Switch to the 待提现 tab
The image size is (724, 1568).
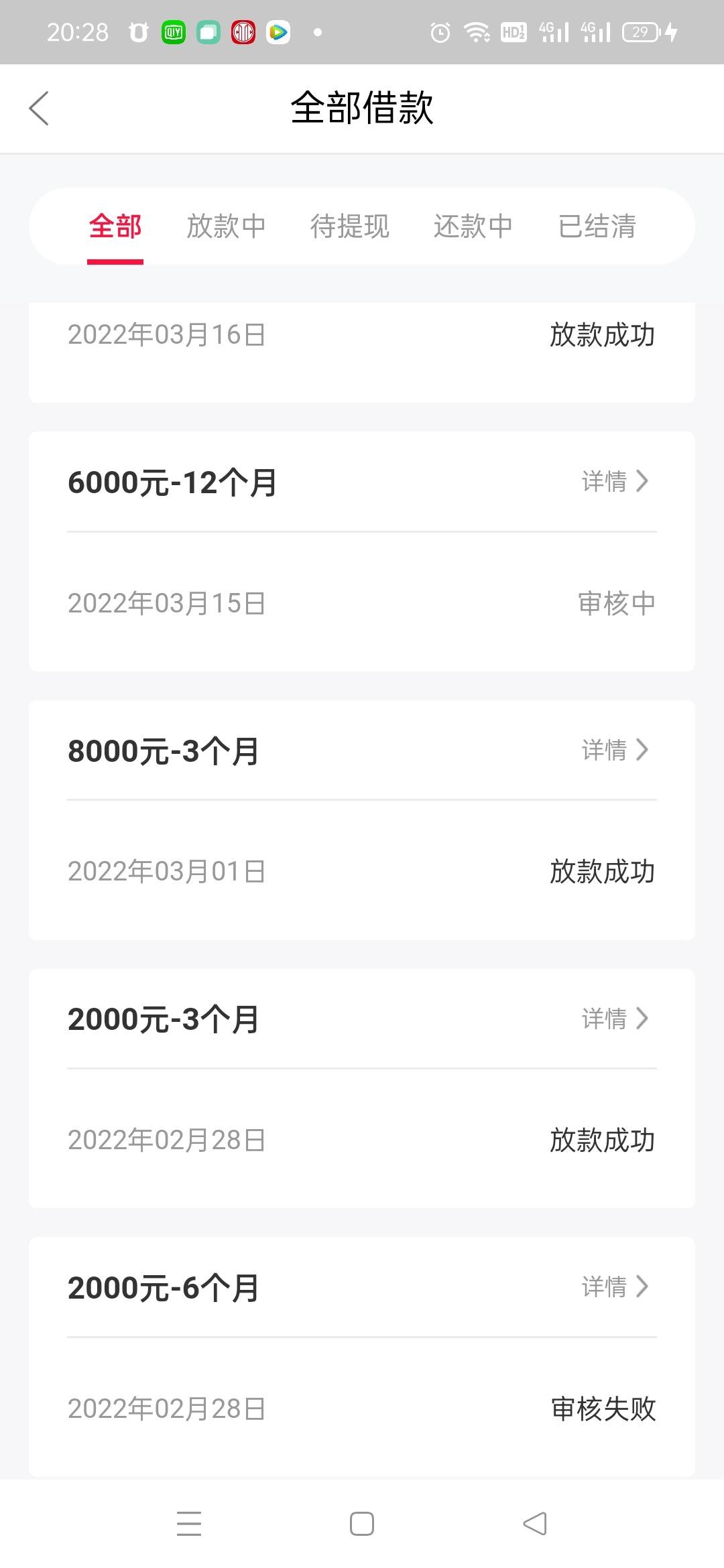[x=349, y=226]
